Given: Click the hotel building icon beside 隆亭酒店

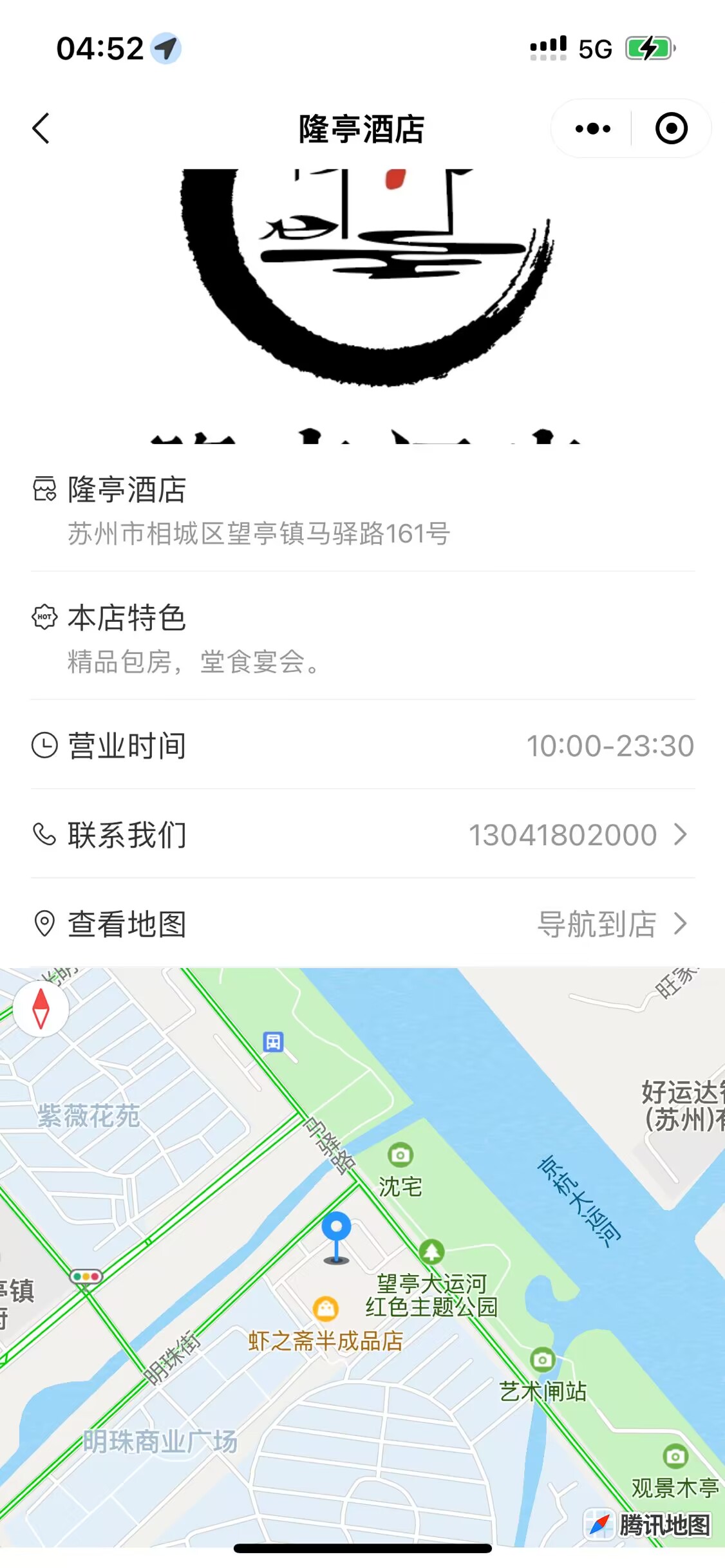Looking at the screenshot, I should pyautogui.click(x=44, y=490).
